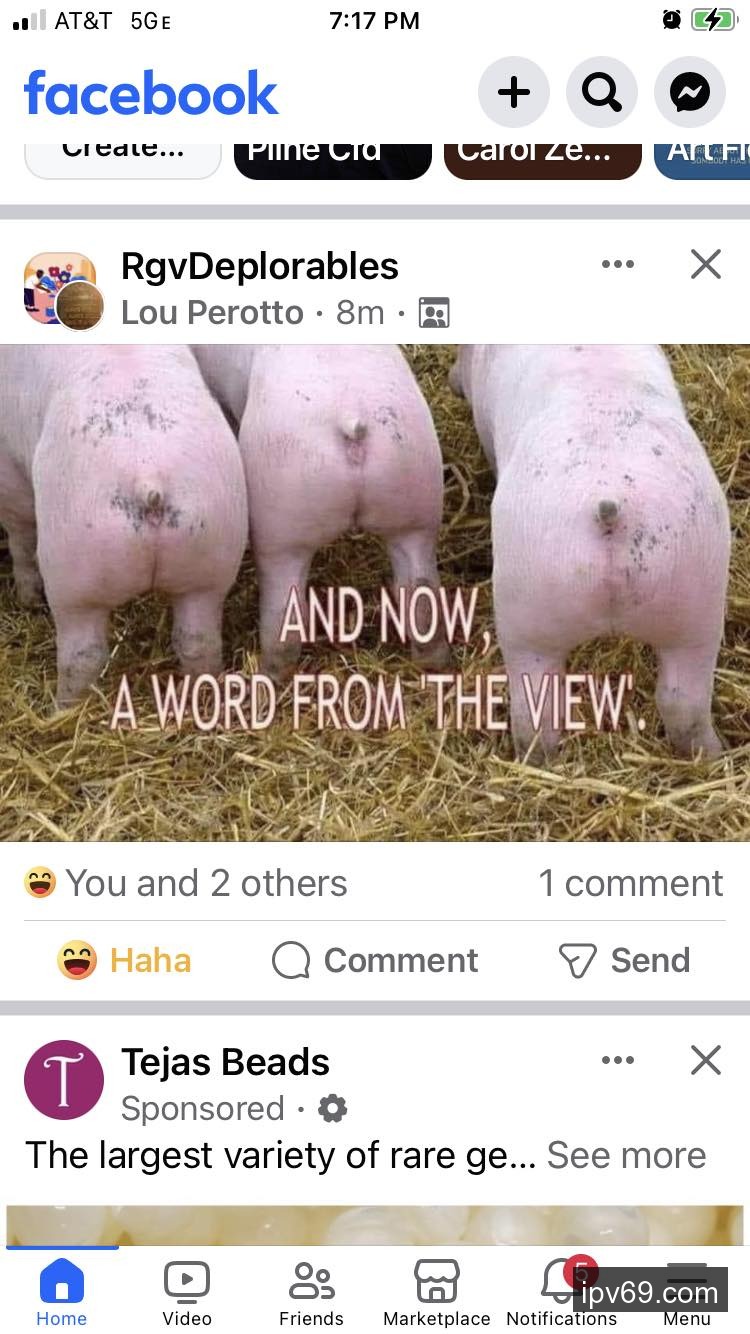Open Facebook search

click(601, 93)
